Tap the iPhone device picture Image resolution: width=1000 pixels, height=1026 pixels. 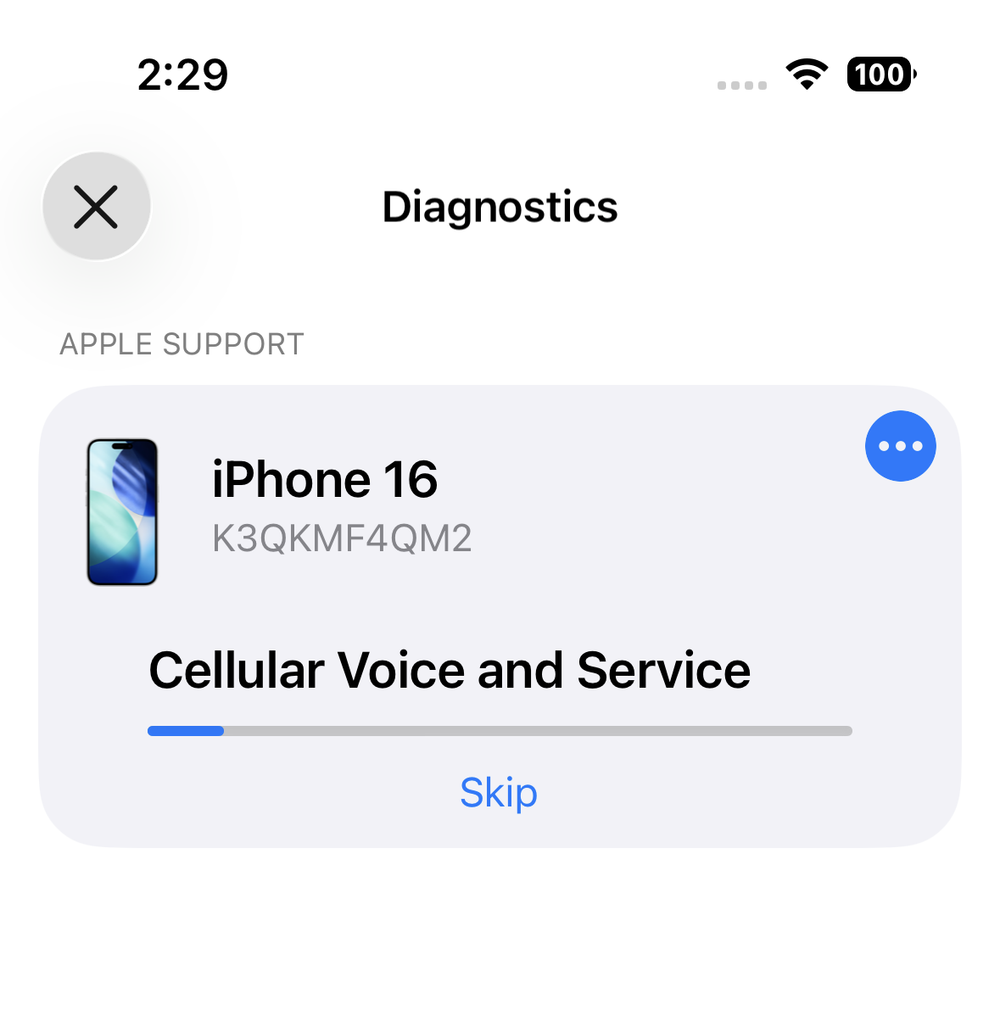121,511
